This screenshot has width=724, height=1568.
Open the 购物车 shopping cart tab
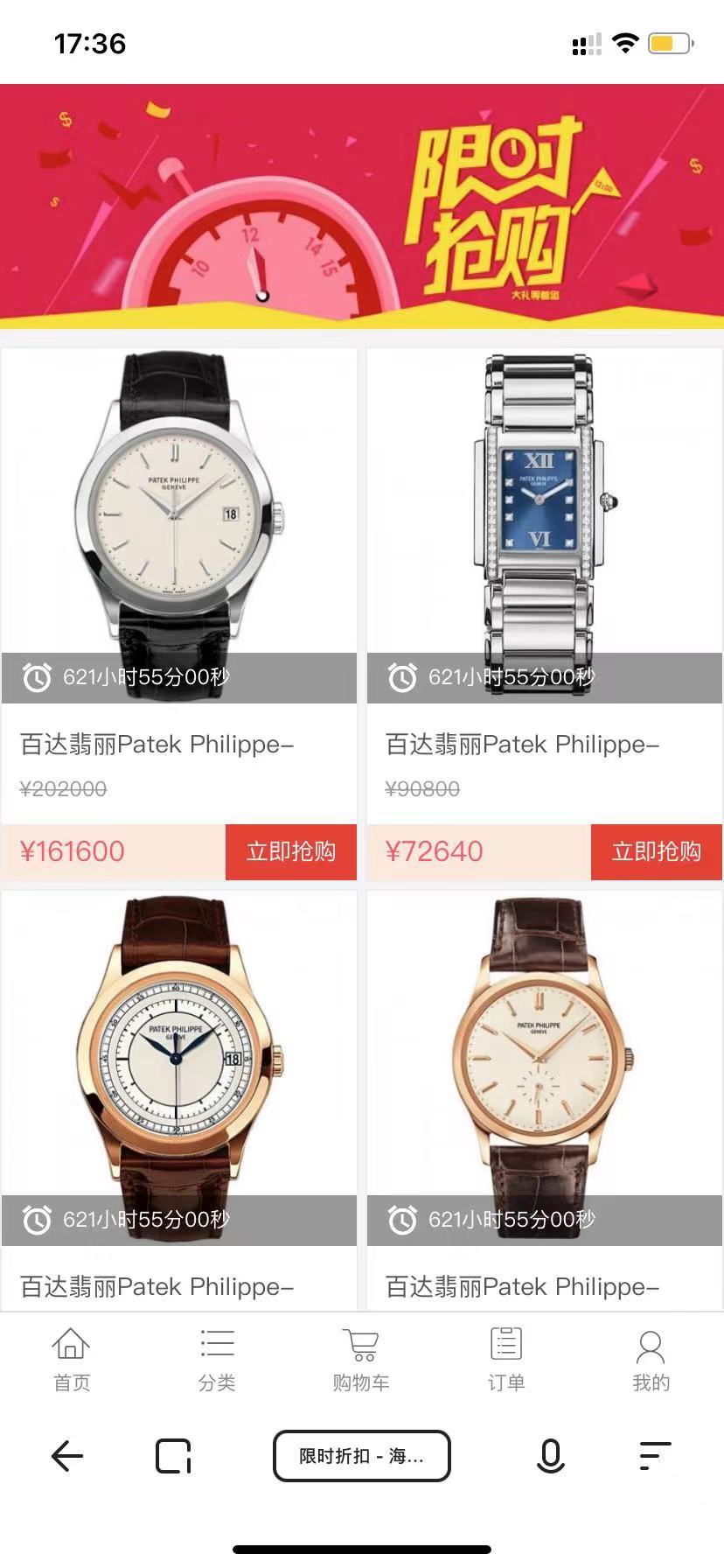(x=361, y=1360)
